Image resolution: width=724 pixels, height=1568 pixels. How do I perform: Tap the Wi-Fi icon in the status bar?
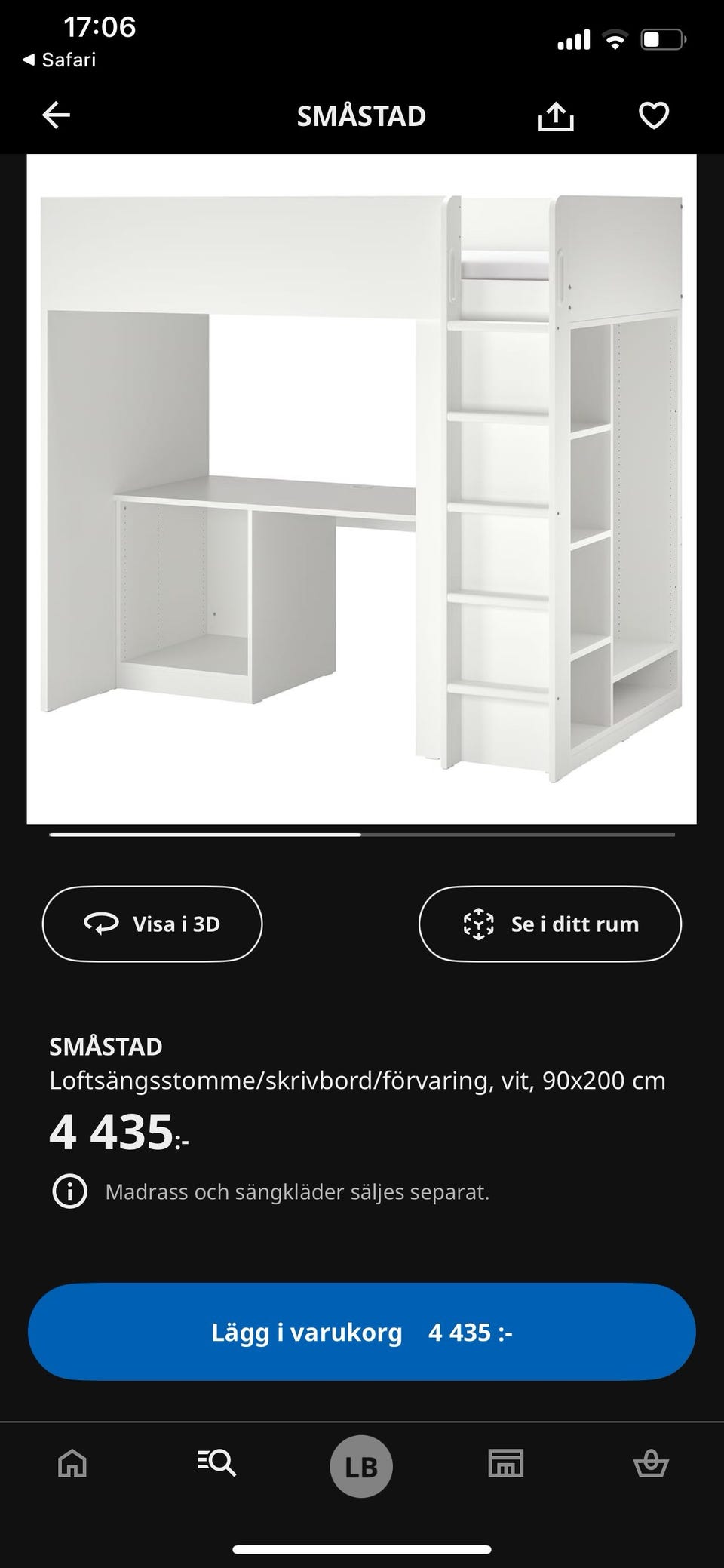tap(615, 39)
